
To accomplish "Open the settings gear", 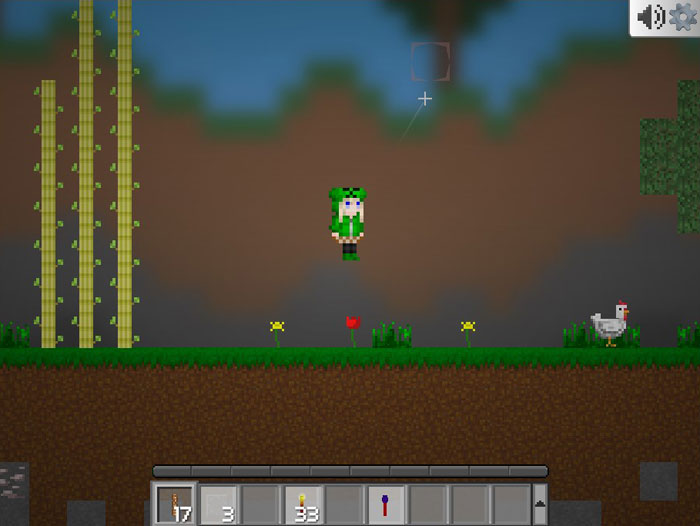I will pos(682,16).
